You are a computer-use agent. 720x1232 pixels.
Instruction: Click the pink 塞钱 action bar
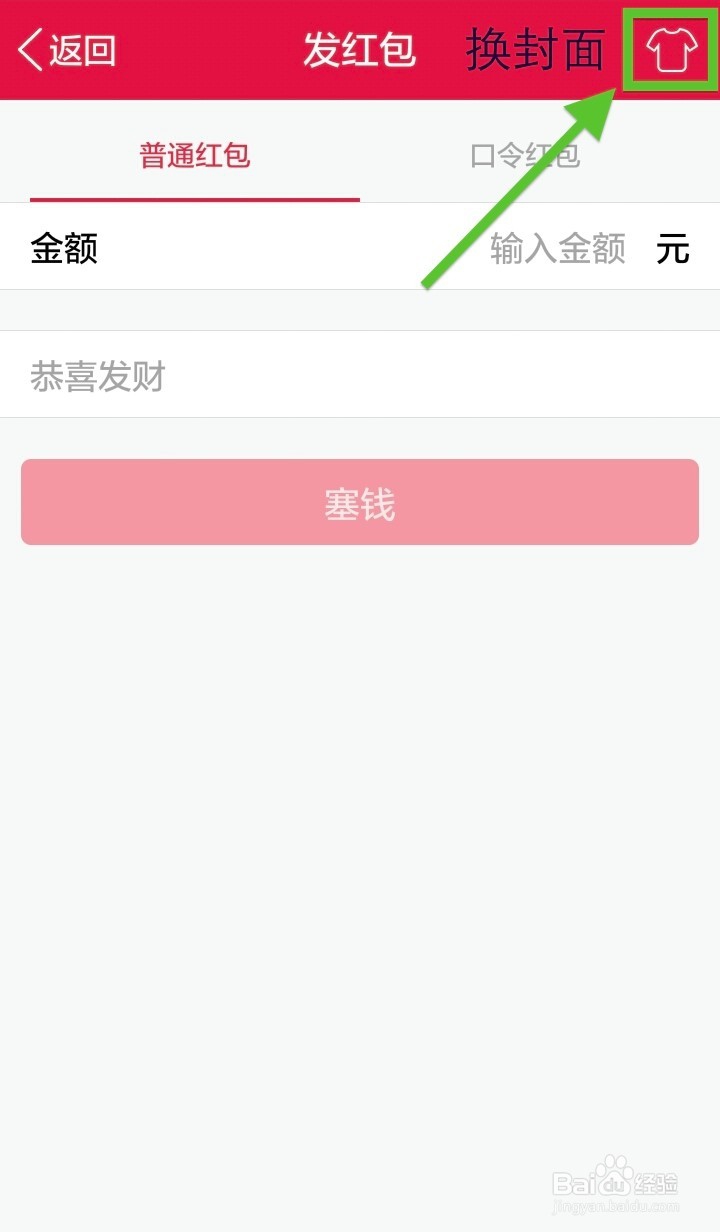click(360, 502)
